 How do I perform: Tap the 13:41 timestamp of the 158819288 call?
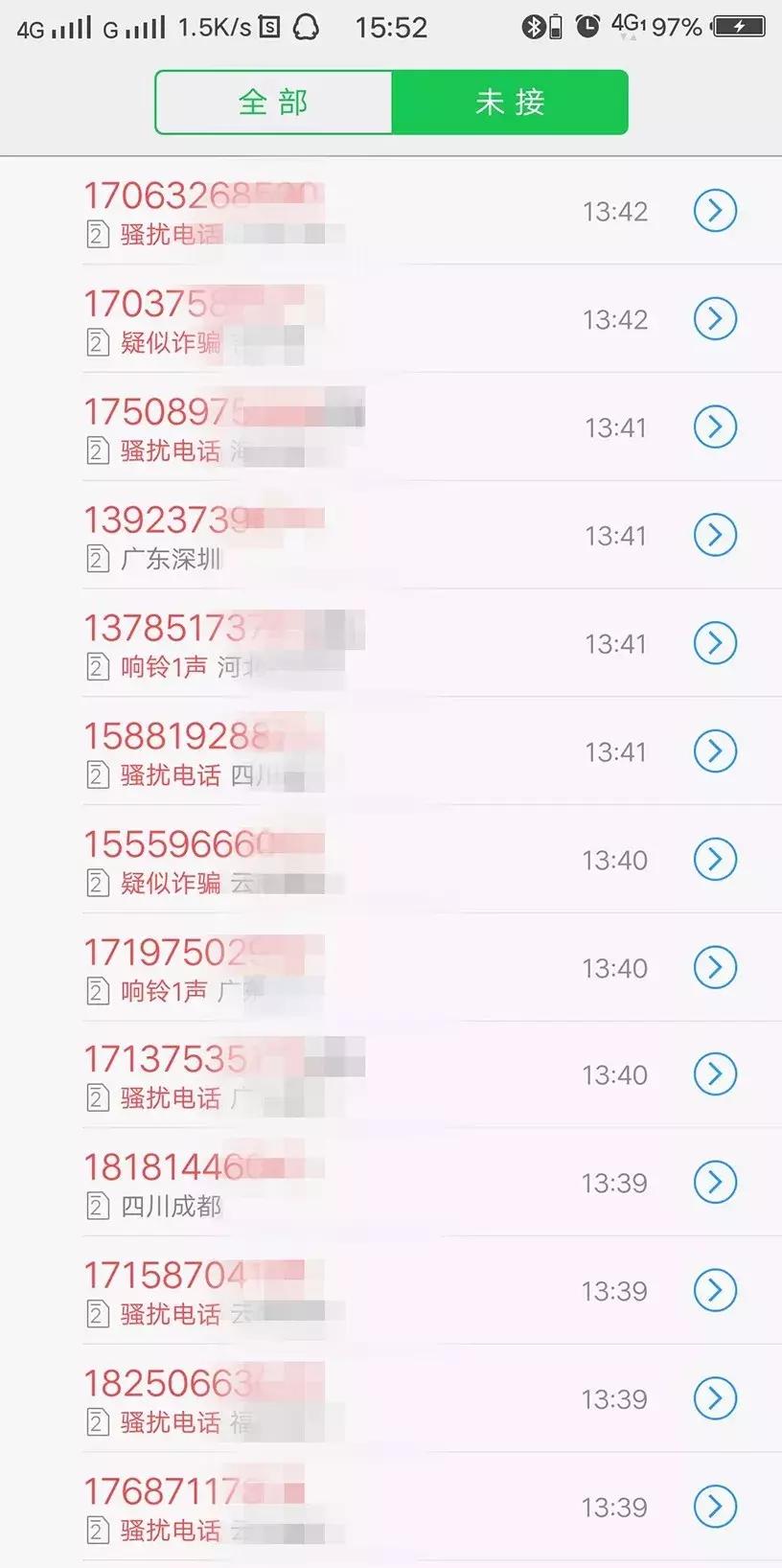click(614, 751)
